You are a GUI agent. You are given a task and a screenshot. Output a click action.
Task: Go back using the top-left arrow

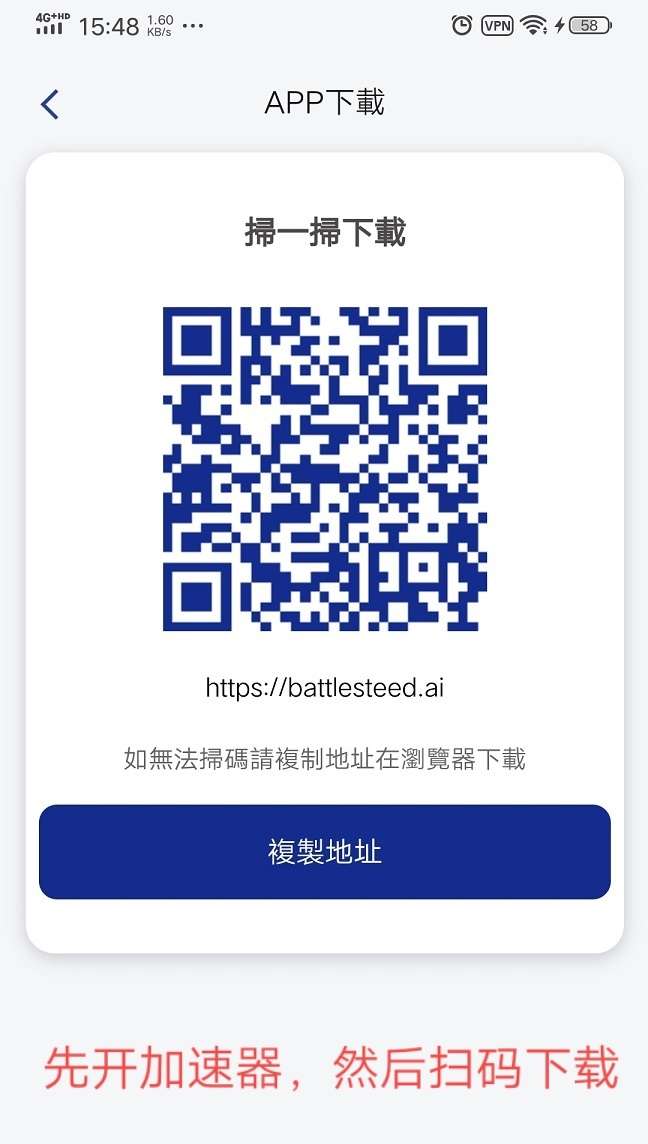pyautogui.click(x=50, y=104)
